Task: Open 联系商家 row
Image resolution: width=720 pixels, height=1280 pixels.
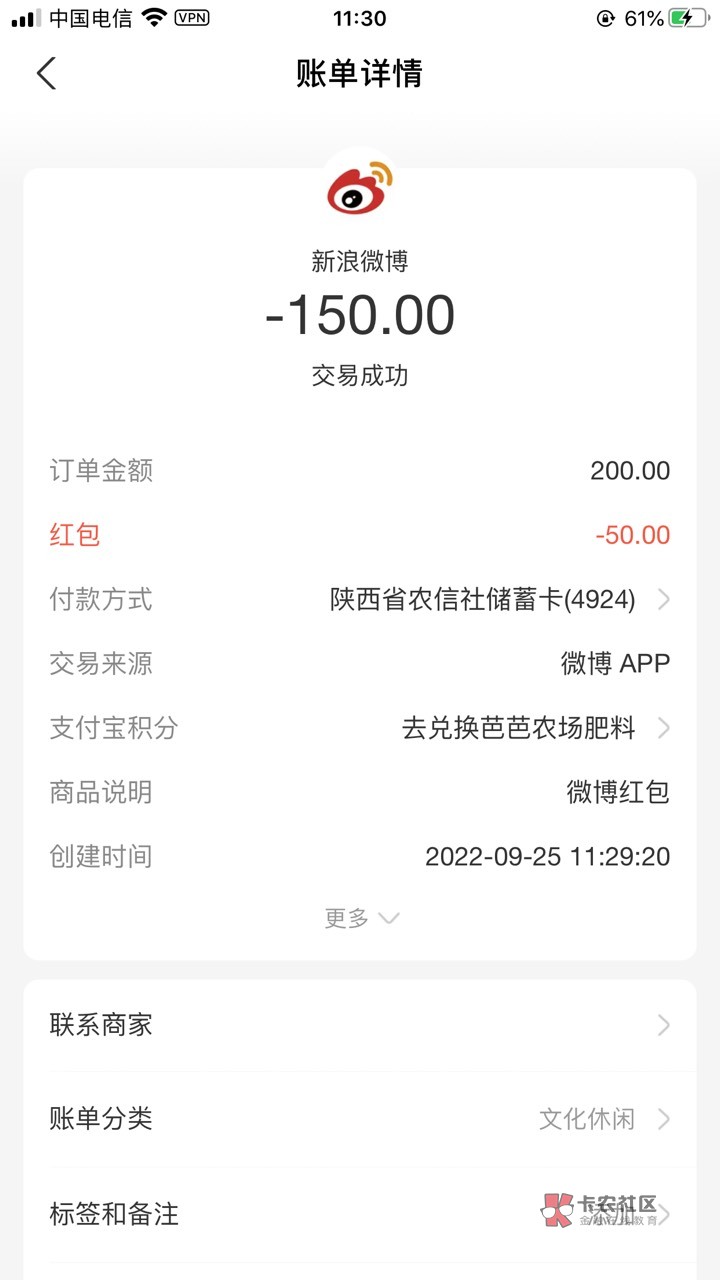Action: click(x=360, y=1025)
